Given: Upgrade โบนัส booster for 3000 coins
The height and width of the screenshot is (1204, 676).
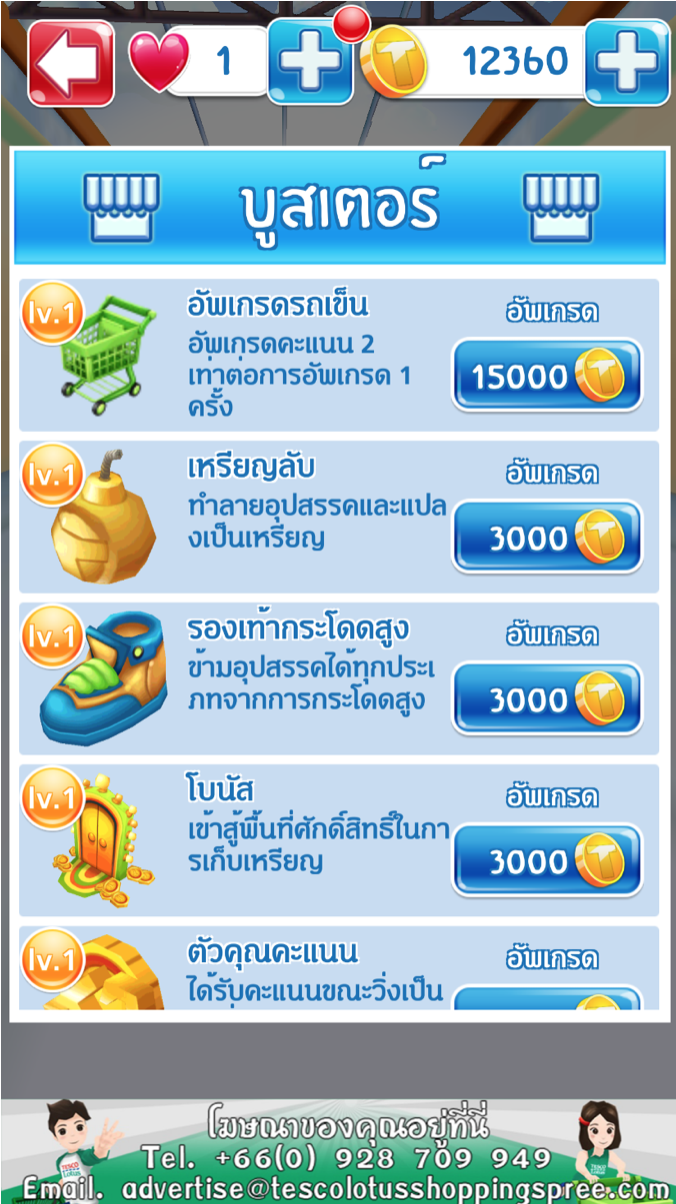Looking at the screenshot, I should [x=547, y=861].
